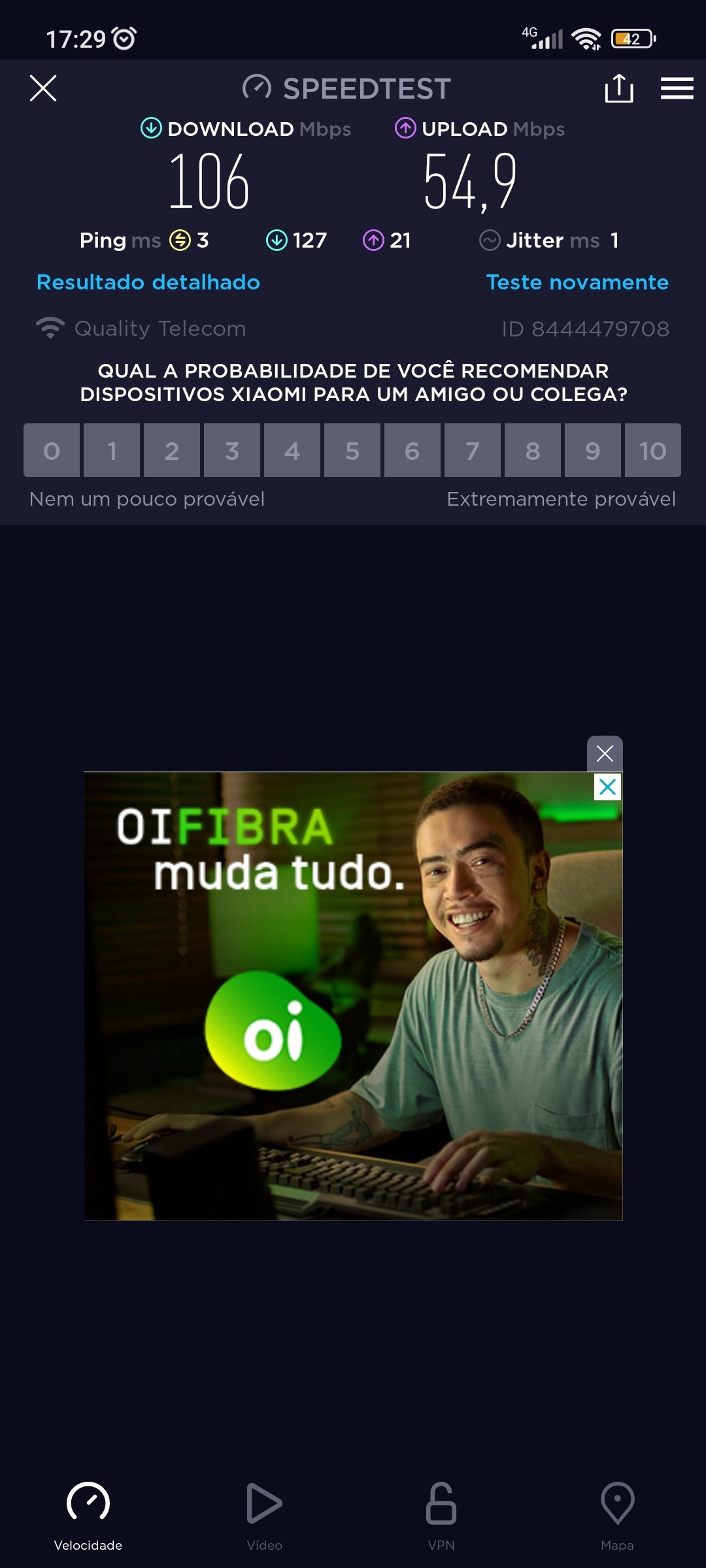The image size is (706, 1568).
Task: Open the Oi Fibra ad banner
Action: (353, 996)
